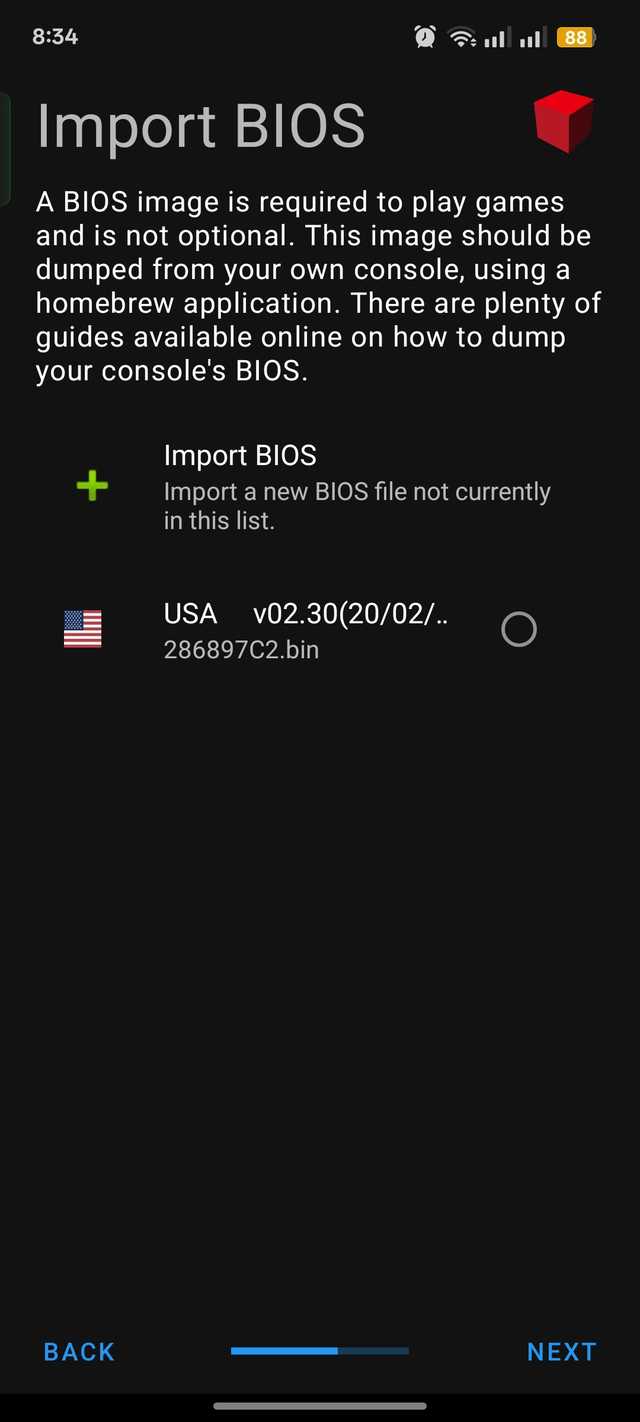Return with the BACK button
640x1422 pixels.
point(80,1352)
